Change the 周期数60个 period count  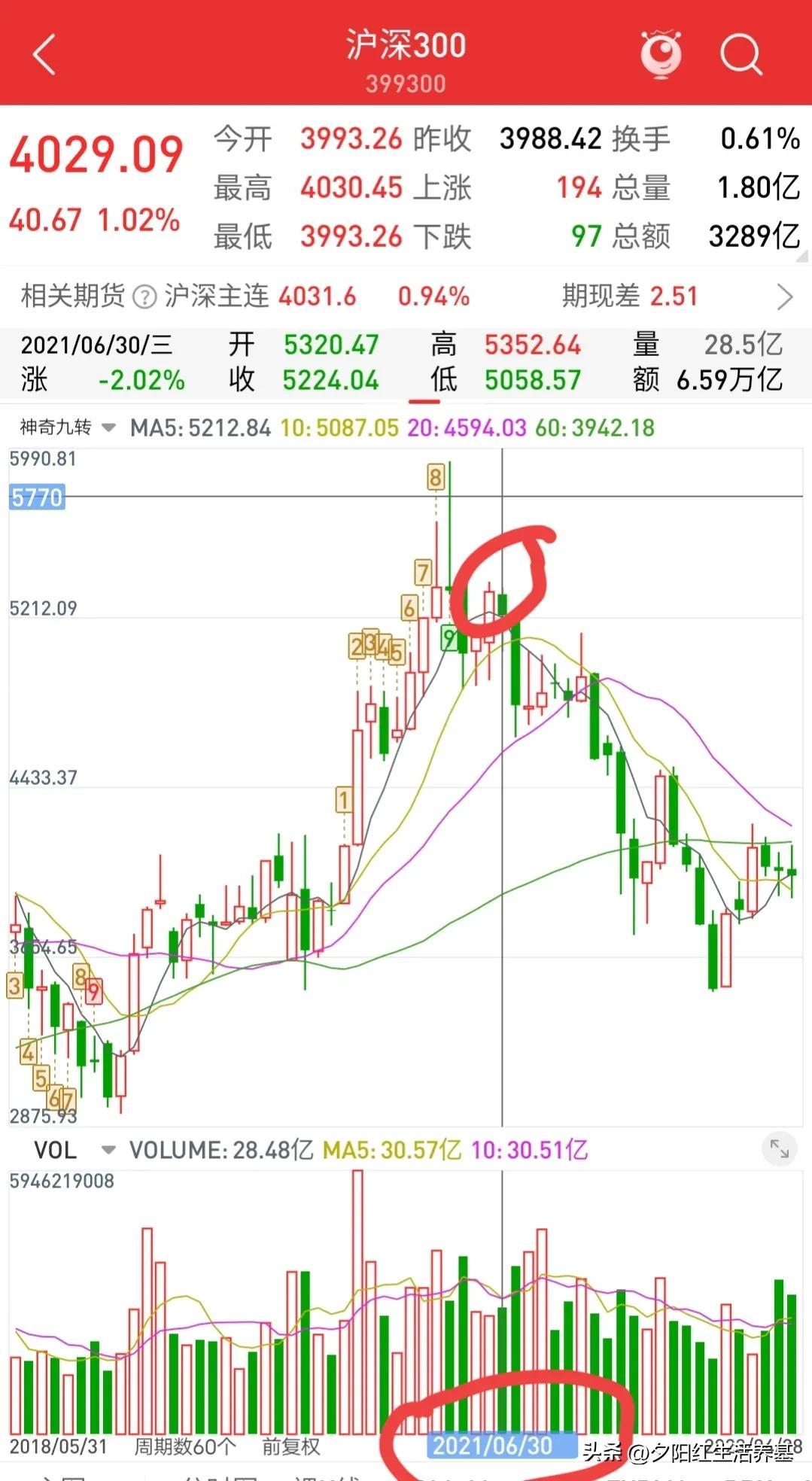coord(184,1446)
